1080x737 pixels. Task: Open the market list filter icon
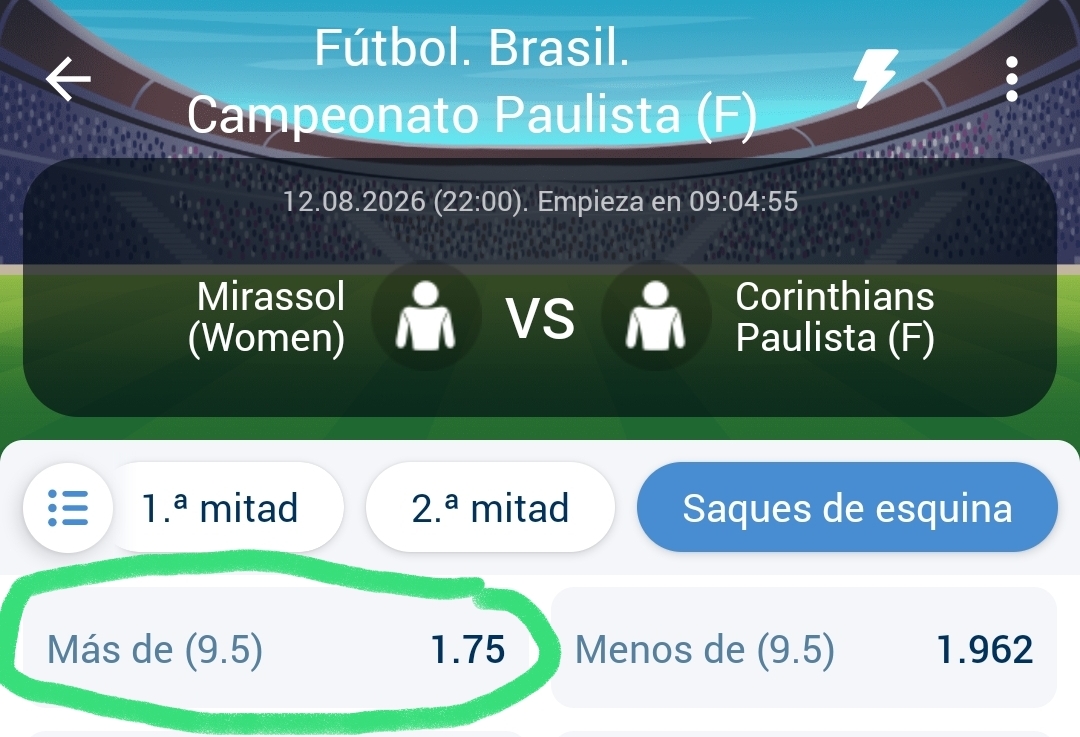[x=68, y=508]
